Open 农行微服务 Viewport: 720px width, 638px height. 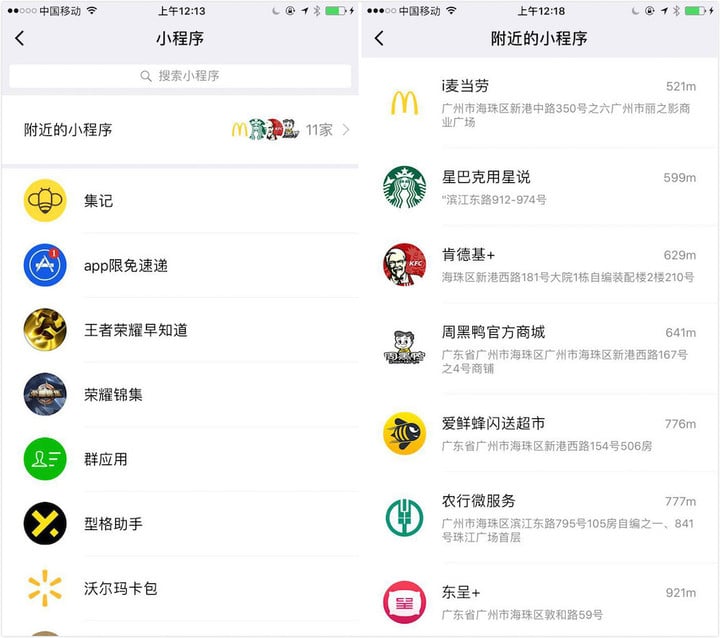tap(540, 516)
